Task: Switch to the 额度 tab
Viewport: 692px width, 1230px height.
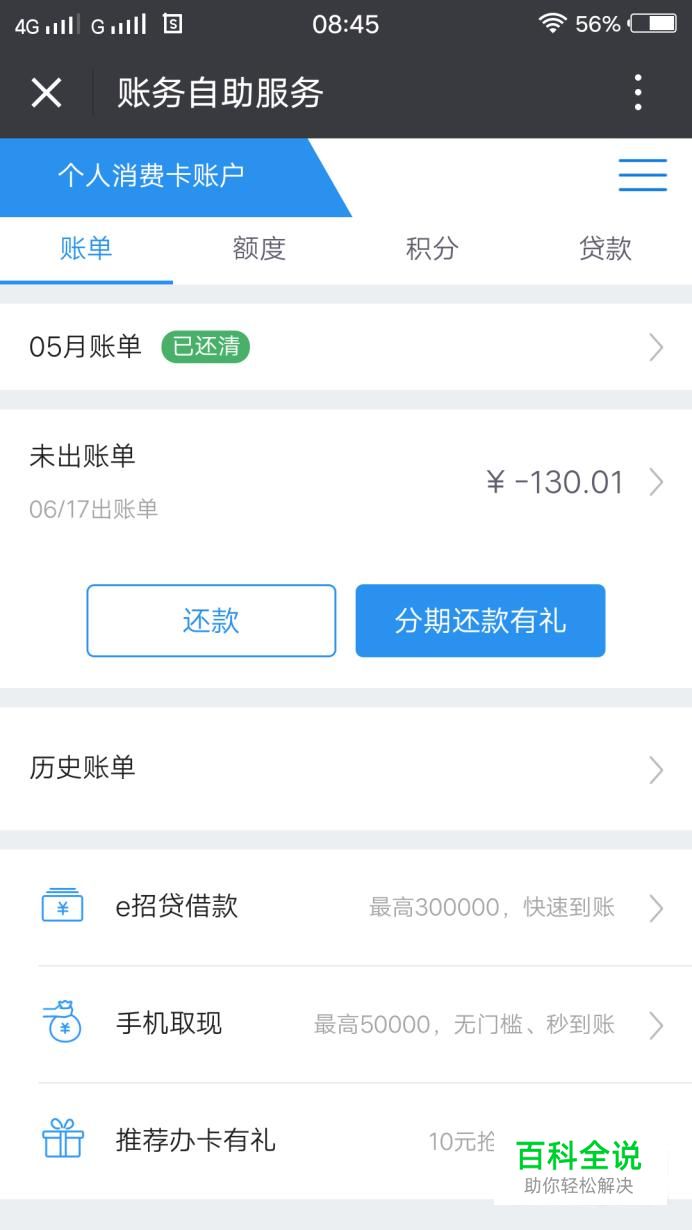Action: 259,249
